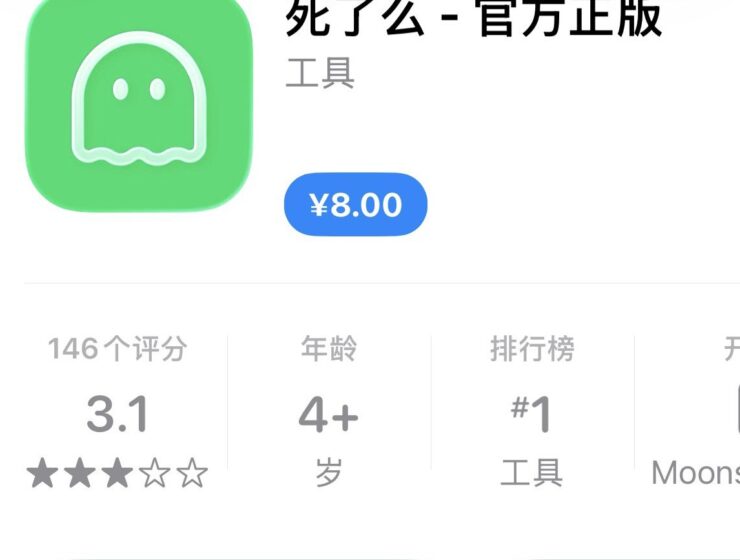Tap the ¥8.00 purchase button
Screen dimensions: 740x560
coord(356,205)
